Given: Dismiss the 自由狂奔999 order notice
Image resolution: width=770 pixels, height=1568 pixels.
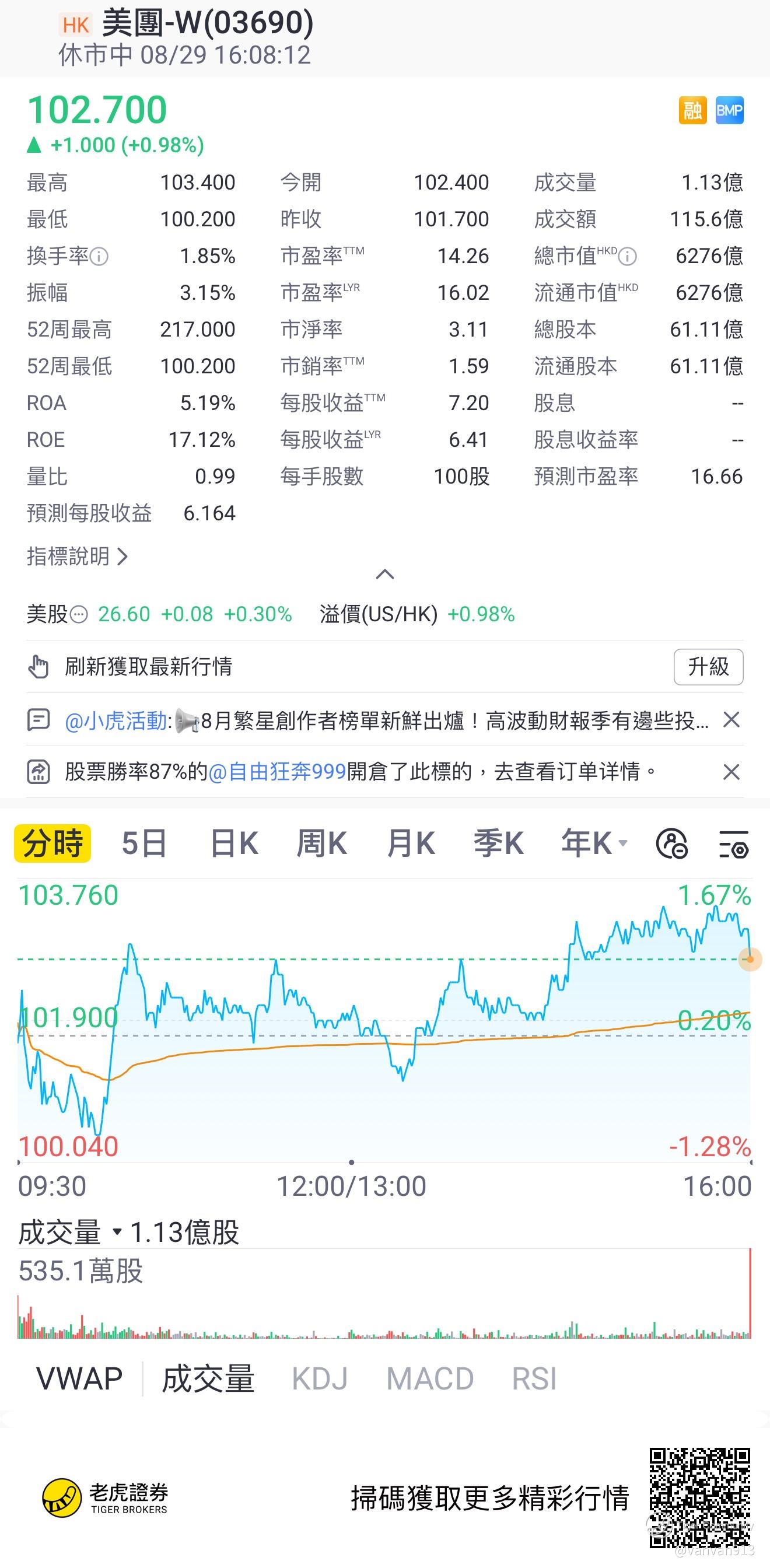Looking at the screenshot, I should [730, 772].
